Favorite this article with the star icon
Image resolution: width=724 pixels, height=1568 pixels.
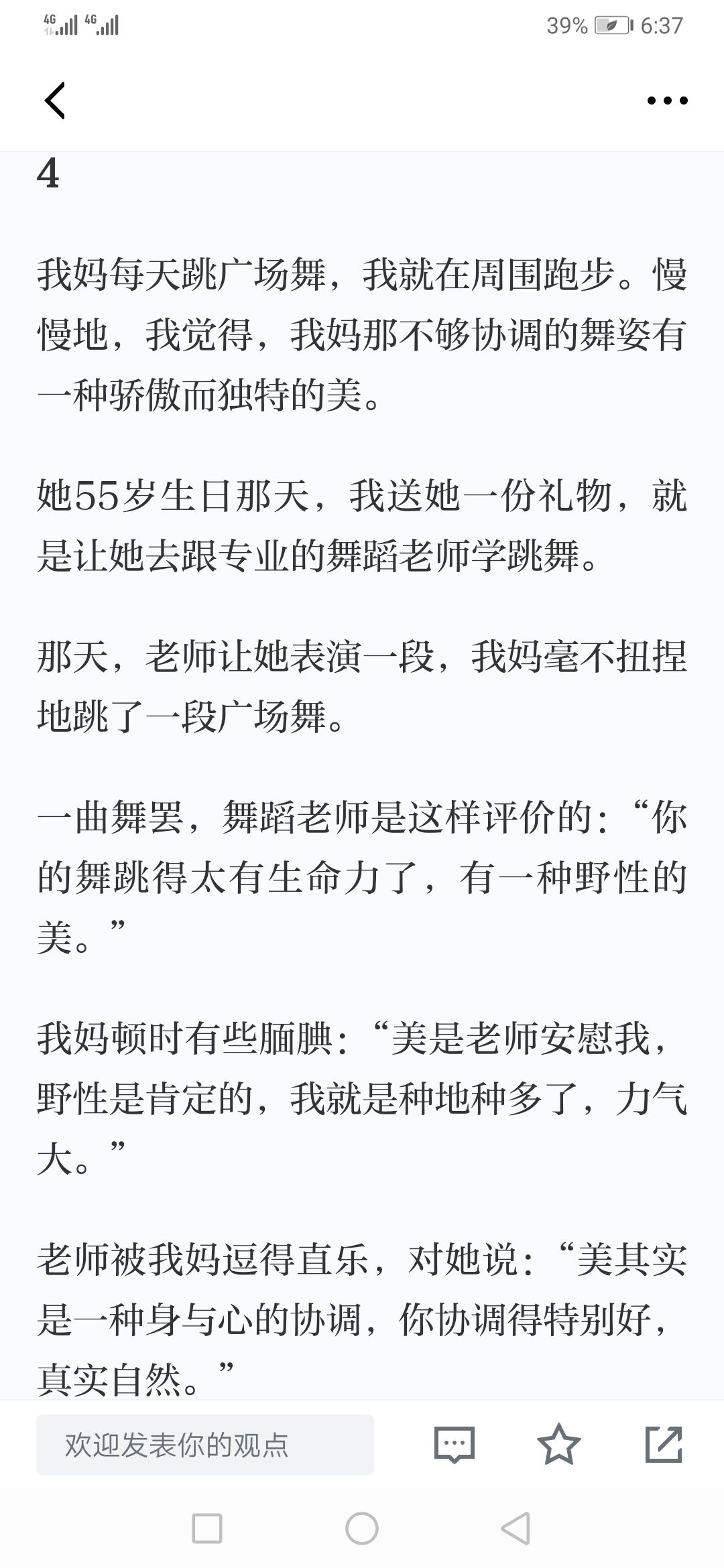coord(558,1445)
